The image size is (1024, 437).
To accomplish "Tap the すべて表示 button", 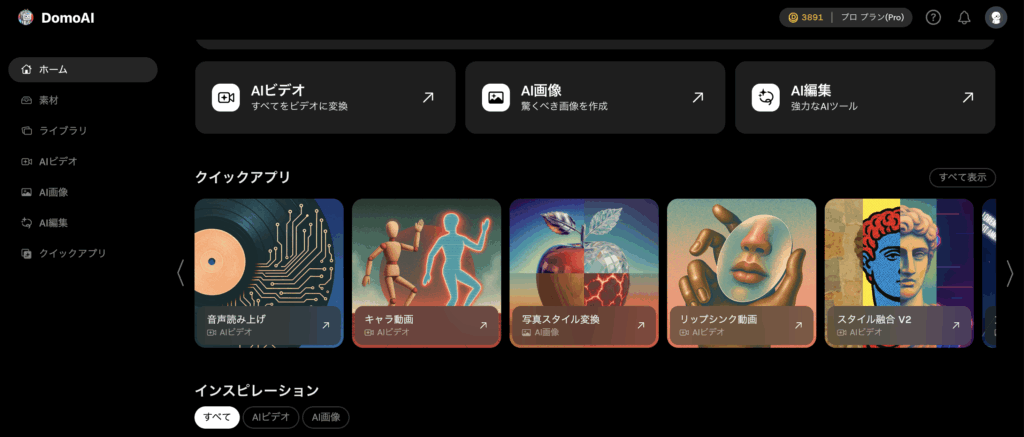I will (x=962, y=177).
